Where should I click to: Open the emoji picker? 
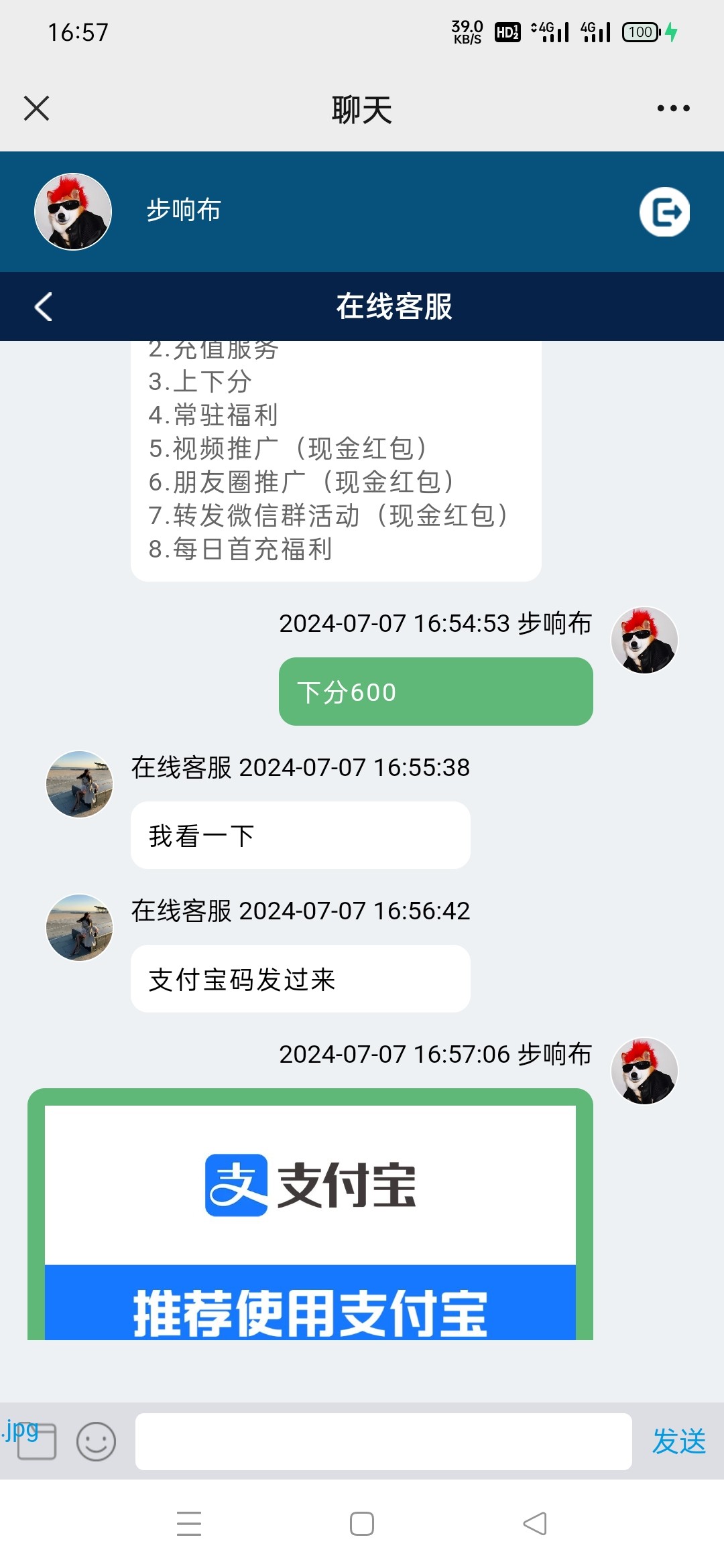coord(96,1441)
